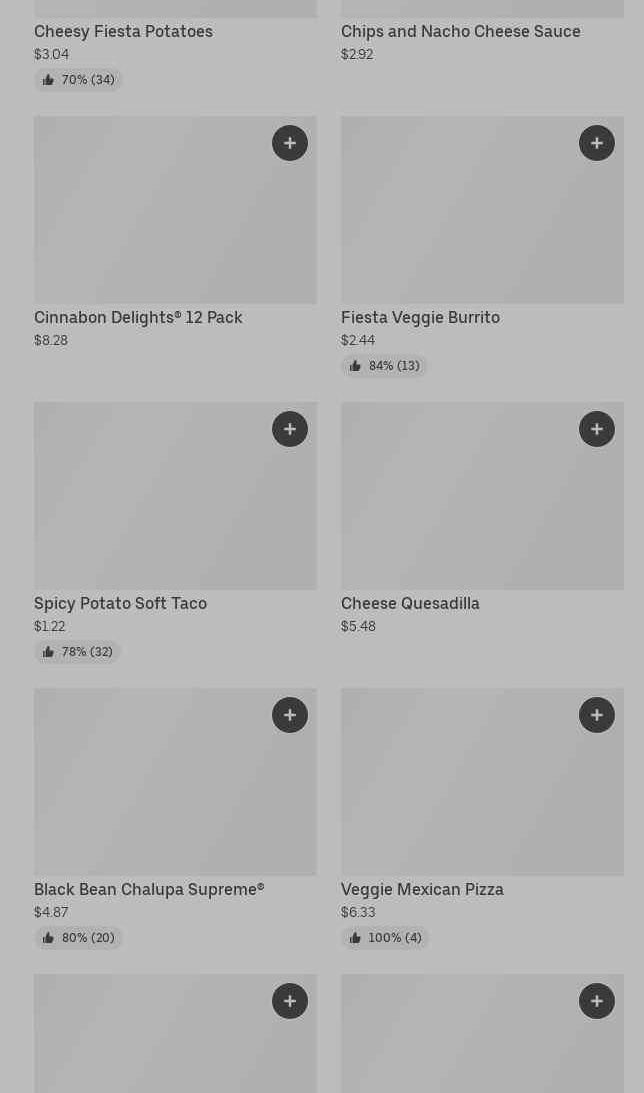This screenshot has width=644, height=1093.
Task: View Veggie Mexican Pizza details
Action: [x=422, y=890]
